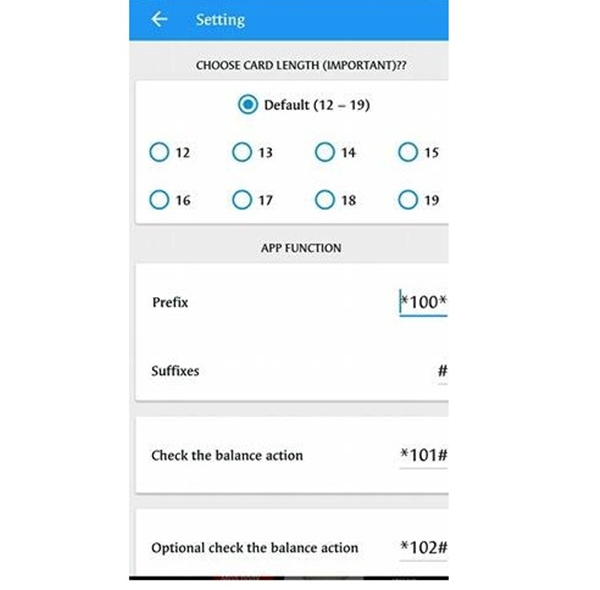Edit the Suffixes field showing #
The width and height of the screenshot is (600, 590).
[x=441, y=371]
